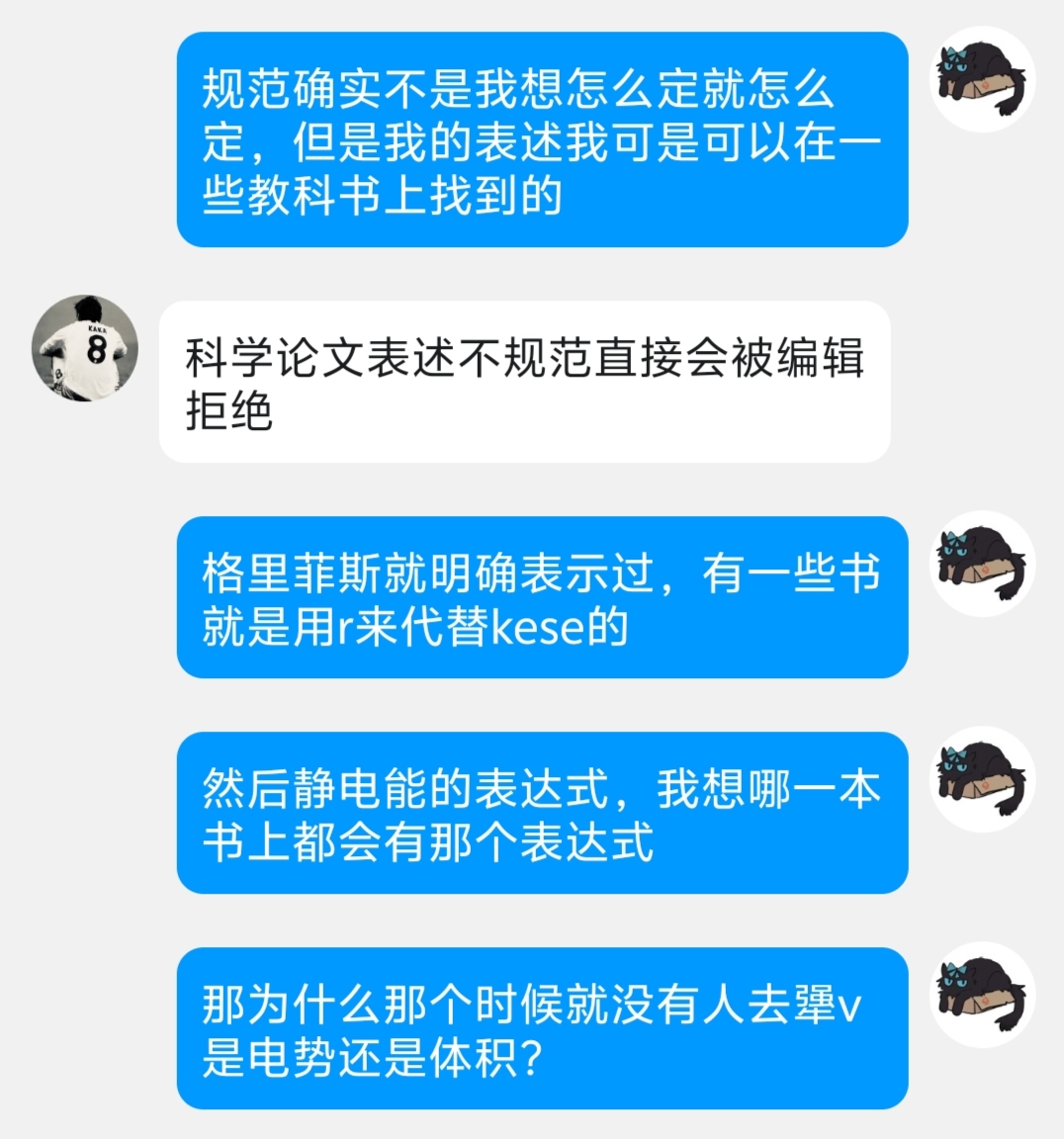The height and width of the screenshot is (1139, 1064).
Task: Tap cat avatar beside the 那为什么 message
Action: point(983,995)
